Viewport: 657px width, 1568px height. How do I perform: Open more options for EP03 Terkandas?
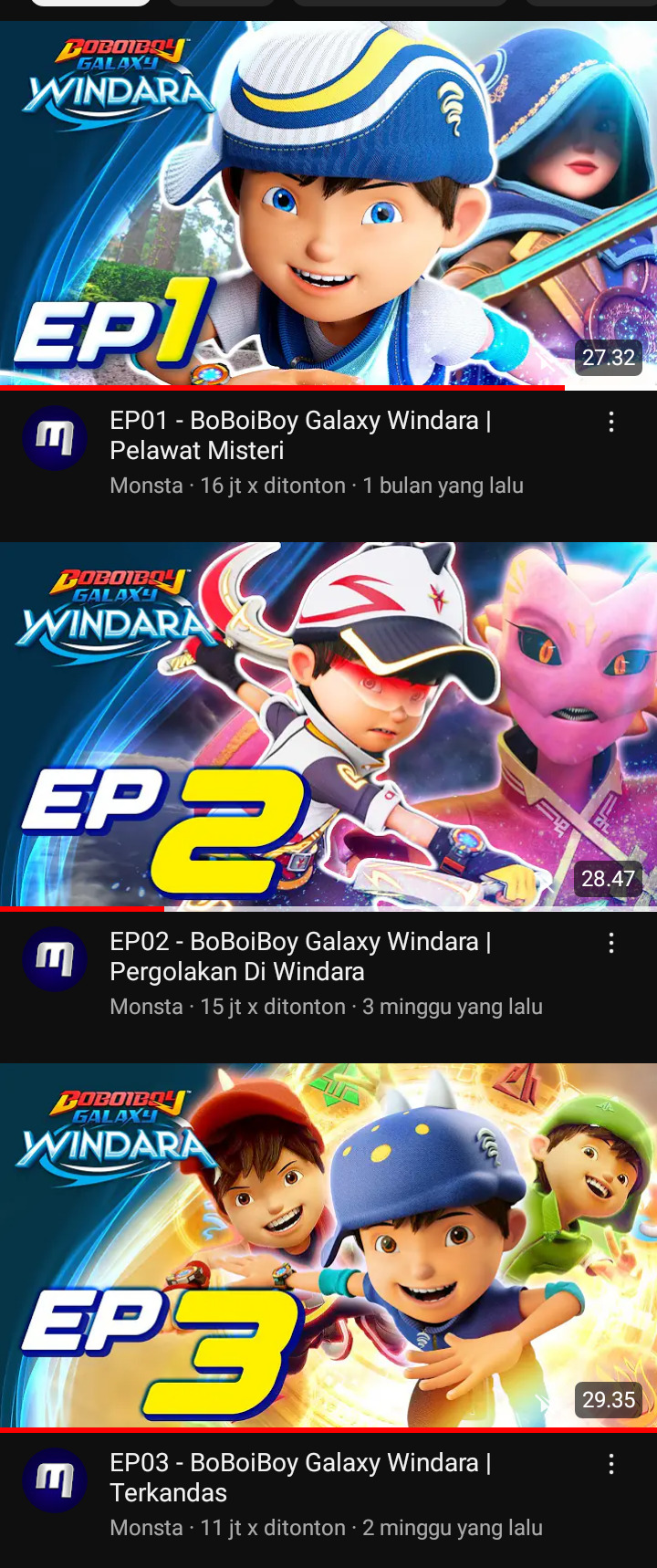(611, 1465)
